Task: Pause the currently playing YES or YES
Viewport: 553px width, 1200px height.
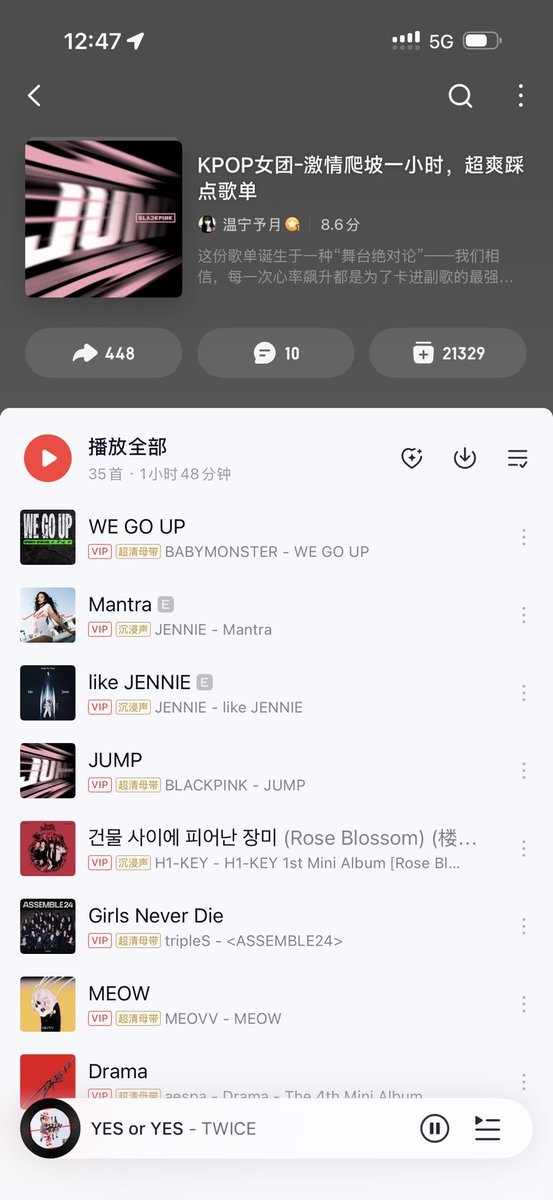Action: [434, 1129]
